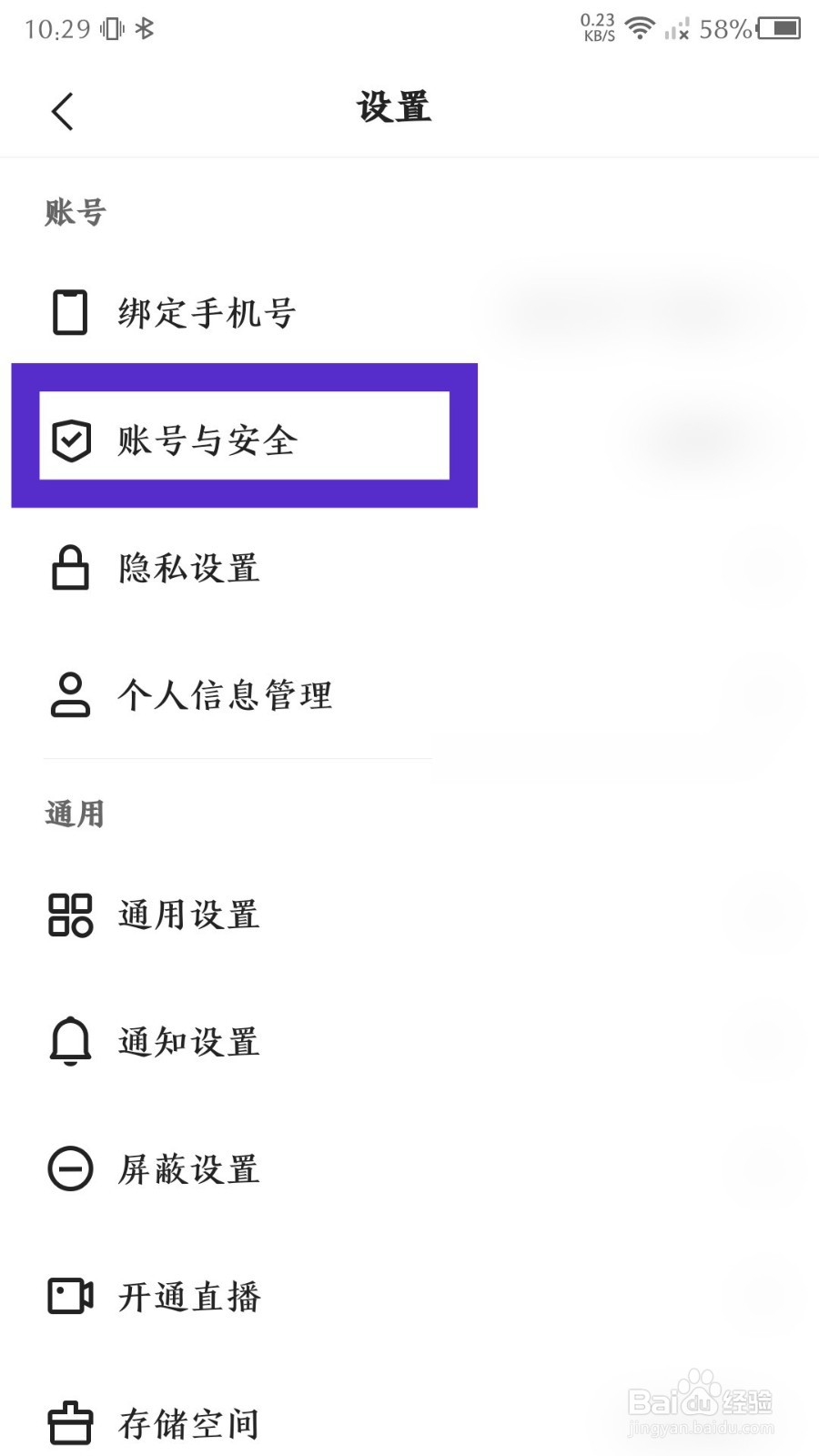Tap the grid icon for 通用设置
This screenshot has height=1456, width=819.
(x=68, y=916)
